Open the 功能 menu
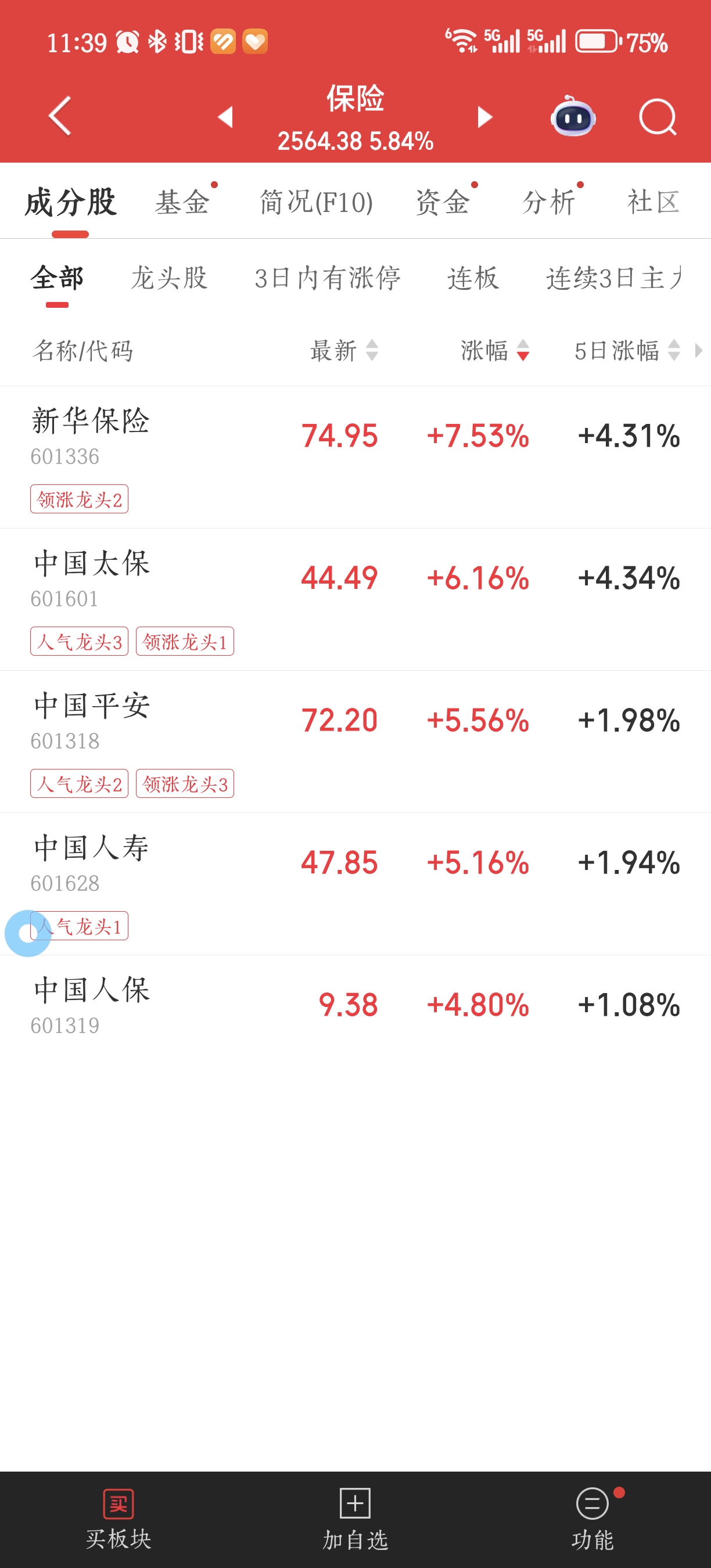 coord(592,1519)
